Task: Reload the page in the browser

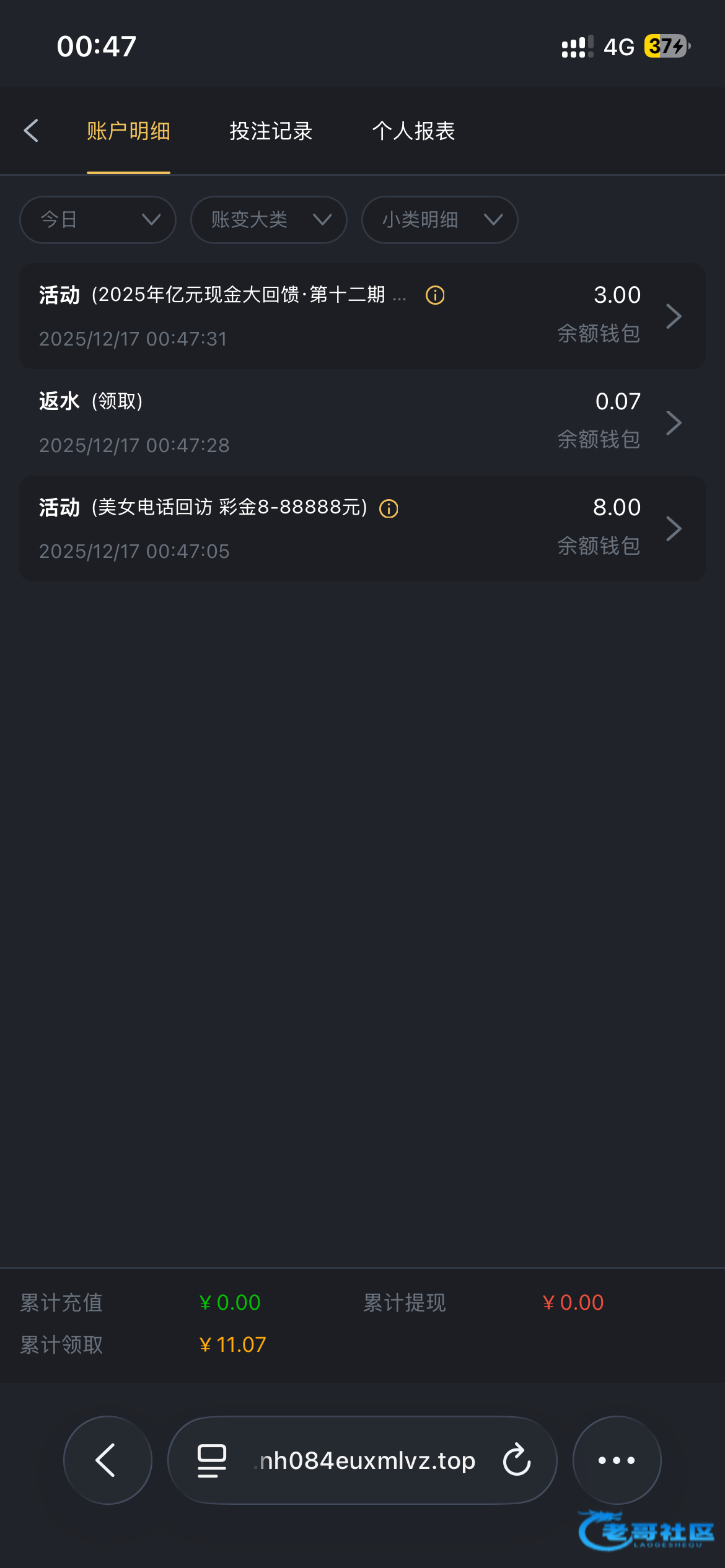Action: click(x=517, y=1460)
